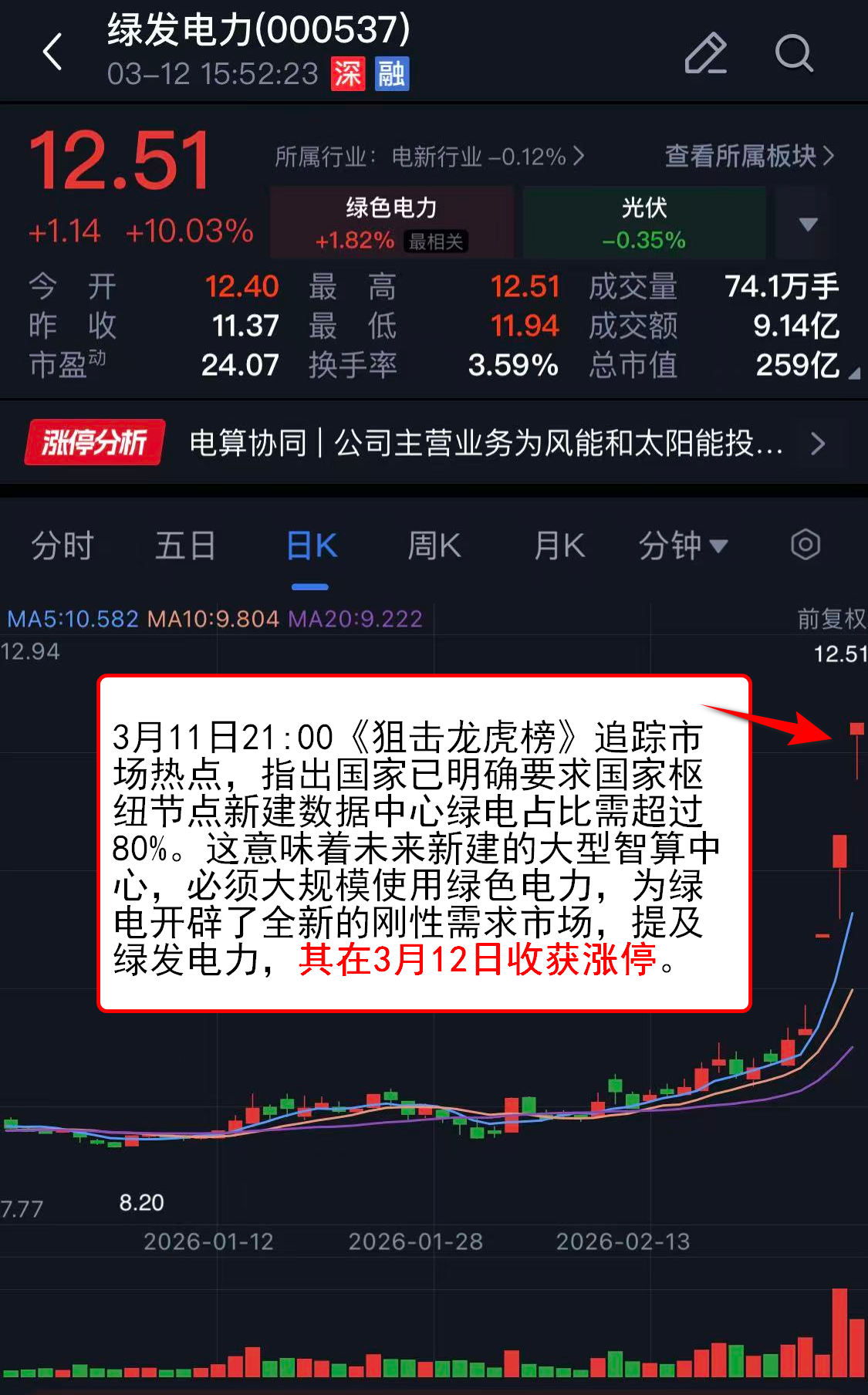The image size is (868, 1395).
Task: Tap the pencil edit icon
Action: pyautogui.click(x=705, y=53)
